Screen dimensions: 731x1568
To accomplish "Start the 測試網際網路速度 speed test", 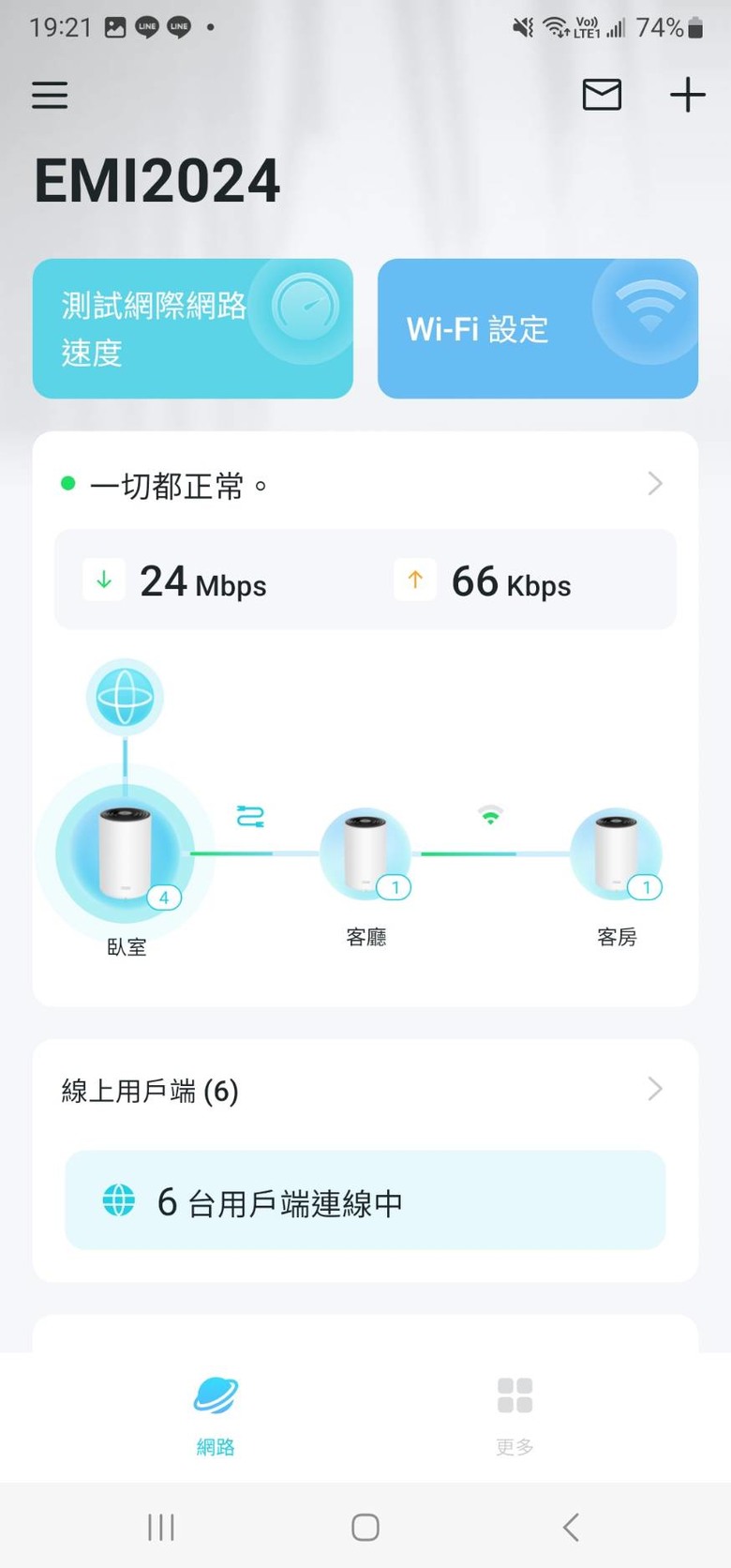I will (193, 329).
